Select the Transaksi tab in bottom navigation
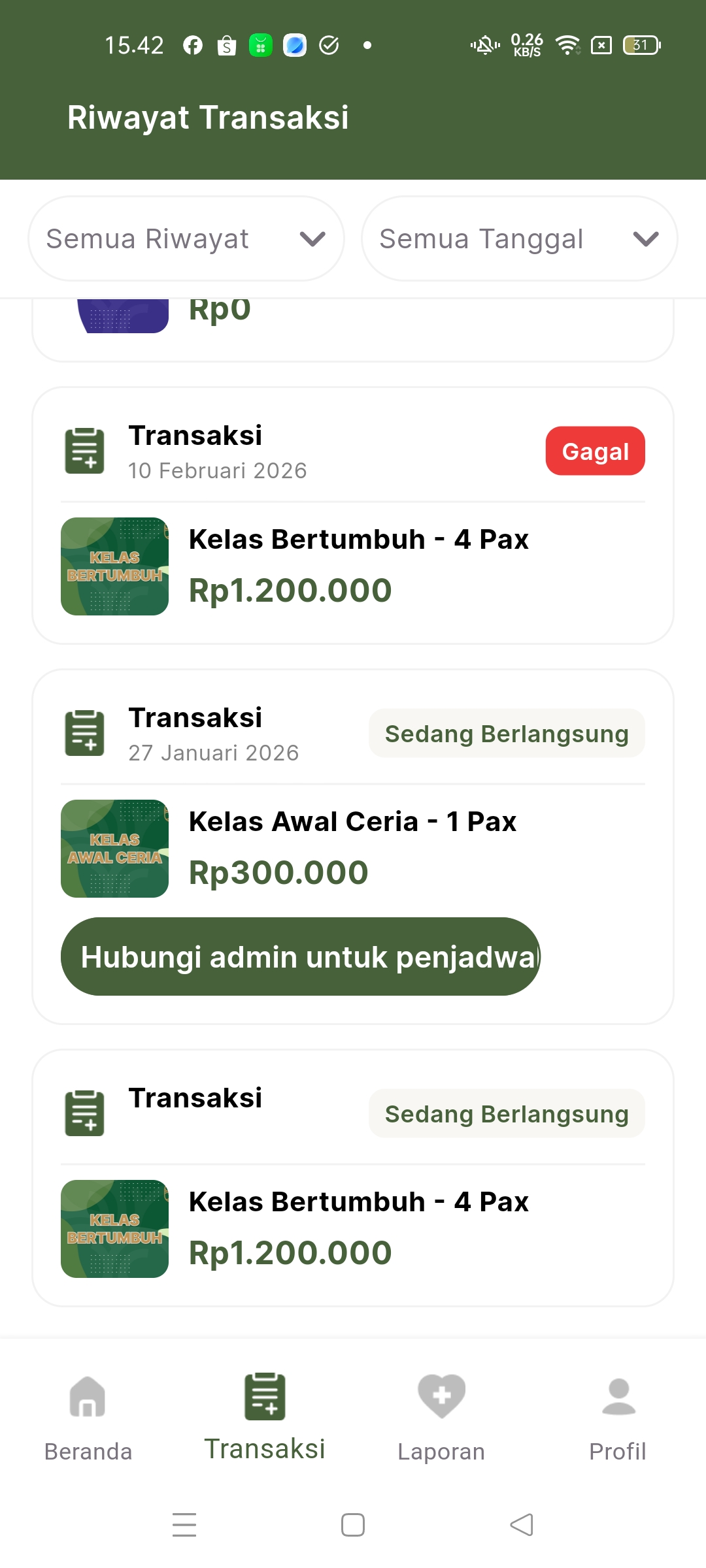The image size is (706, 1568). click(x=265, y=1418)
